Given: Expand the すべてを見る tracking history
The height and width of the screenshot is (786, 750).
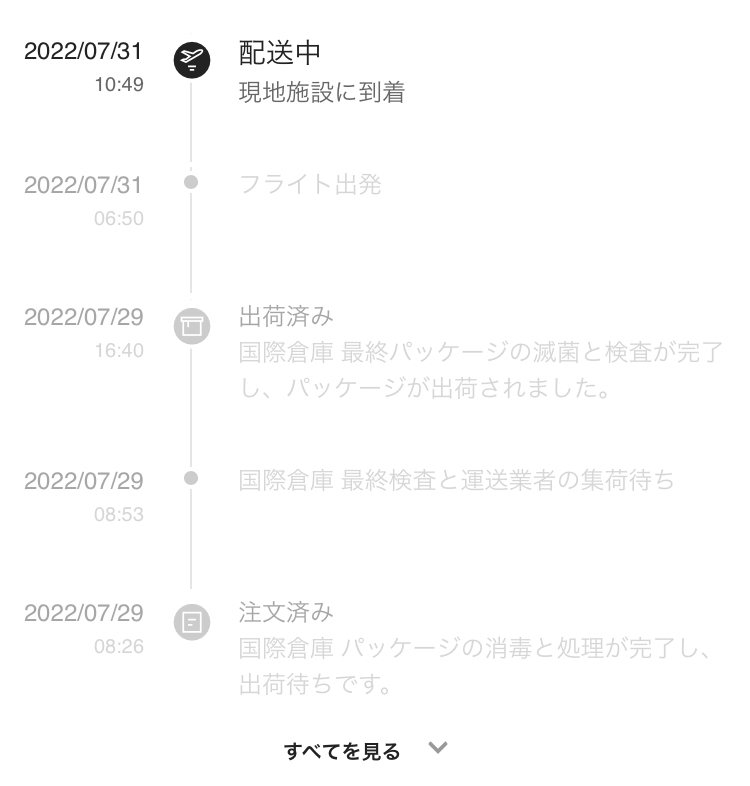Looking at the screenshot, I should [365, 751].
